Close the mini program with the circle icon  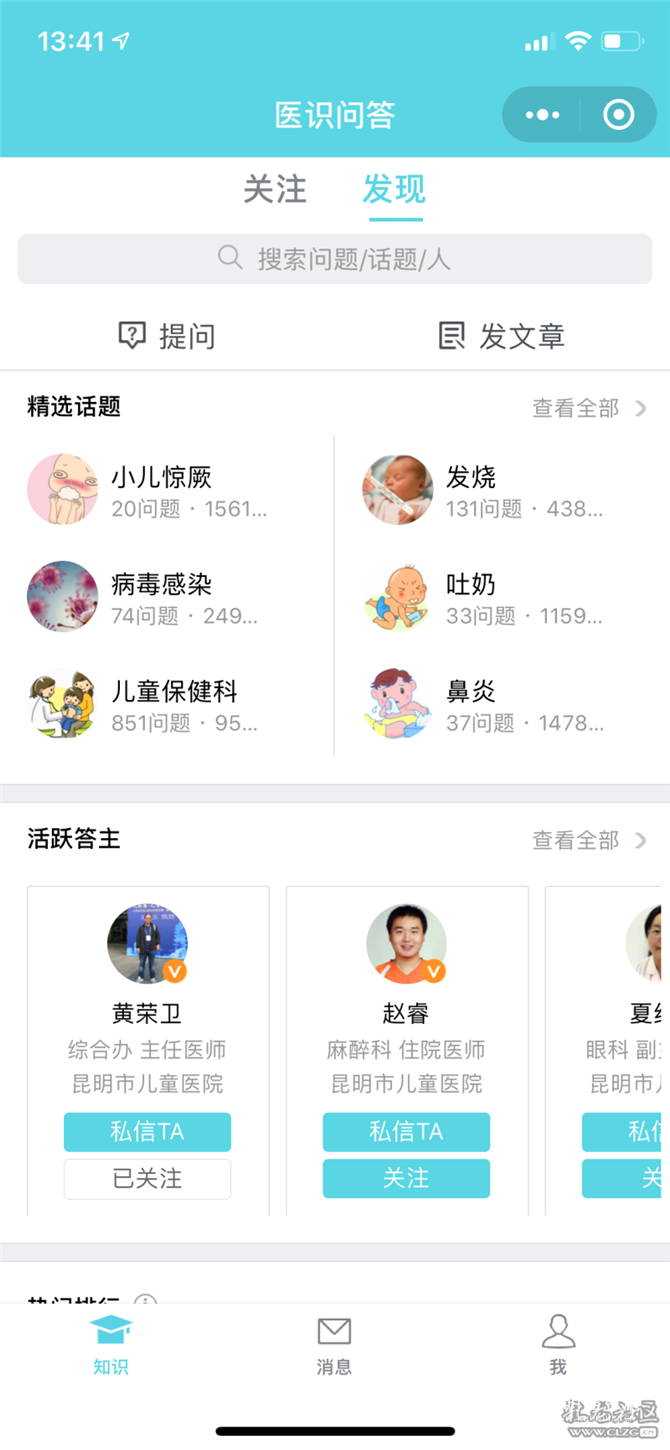[619, 115]
